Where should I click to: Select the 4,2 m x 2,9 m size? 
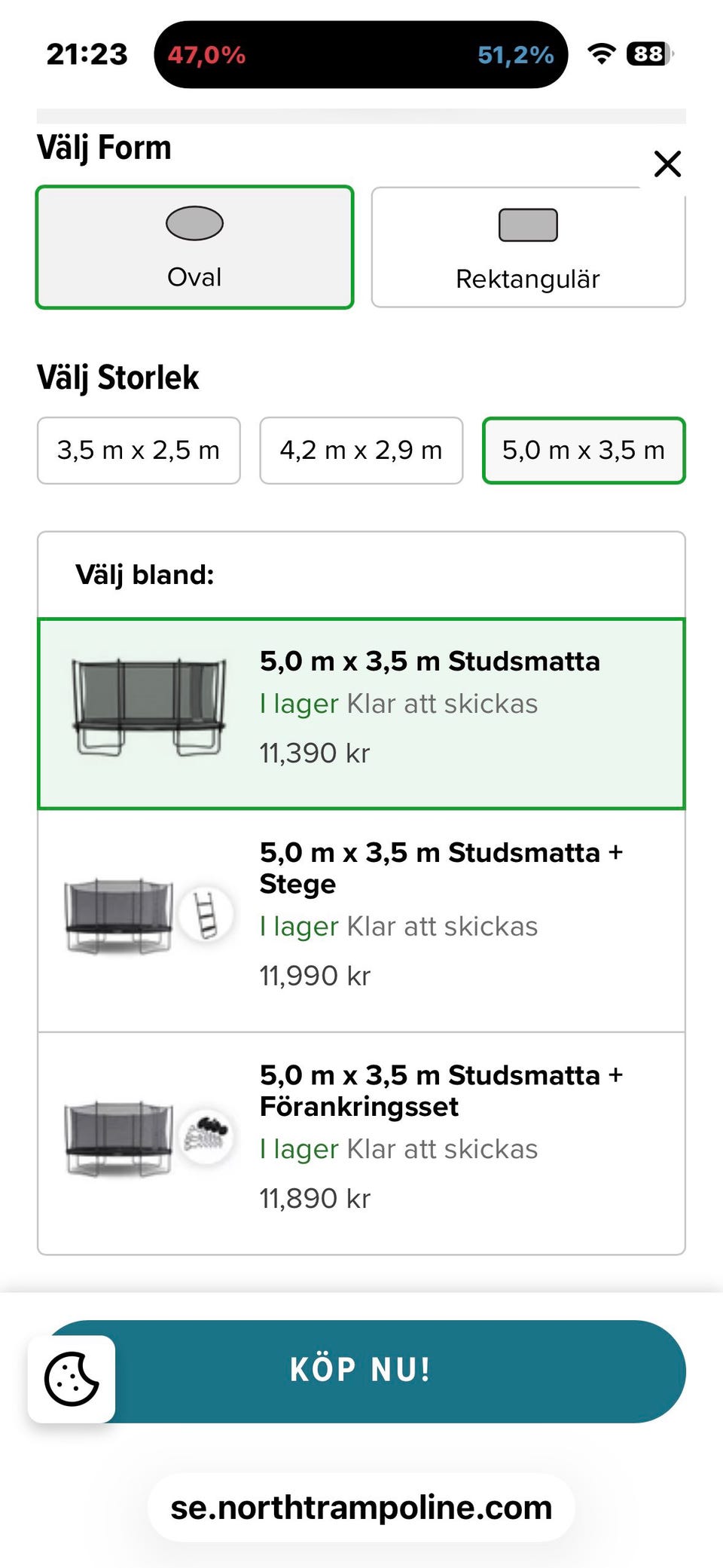point(361,451)
